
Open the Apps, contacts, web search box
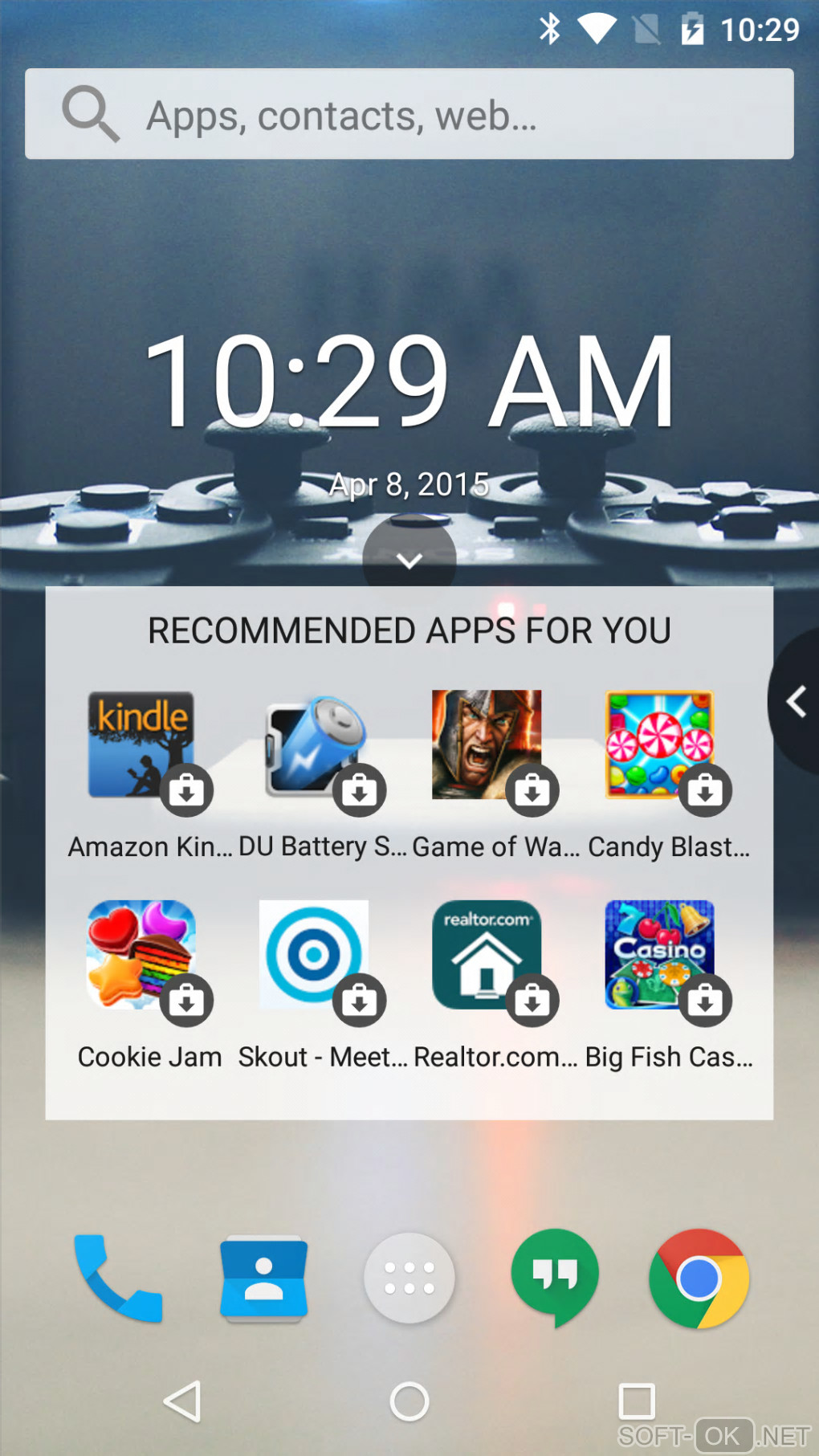tap(409, 114)
